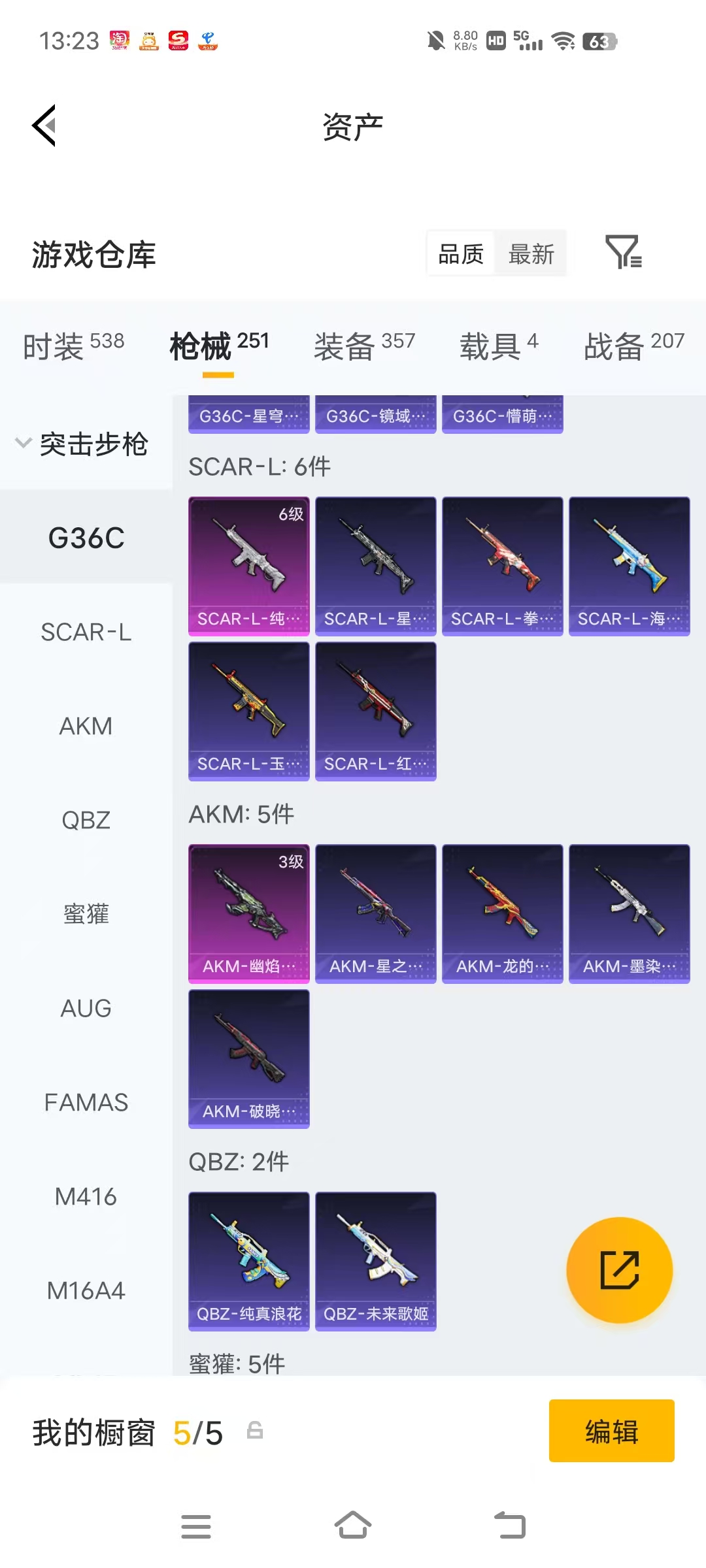706x1568 pixels.
Task: Select QBZ in the left sidebar
Action: (x=86, y=820)
